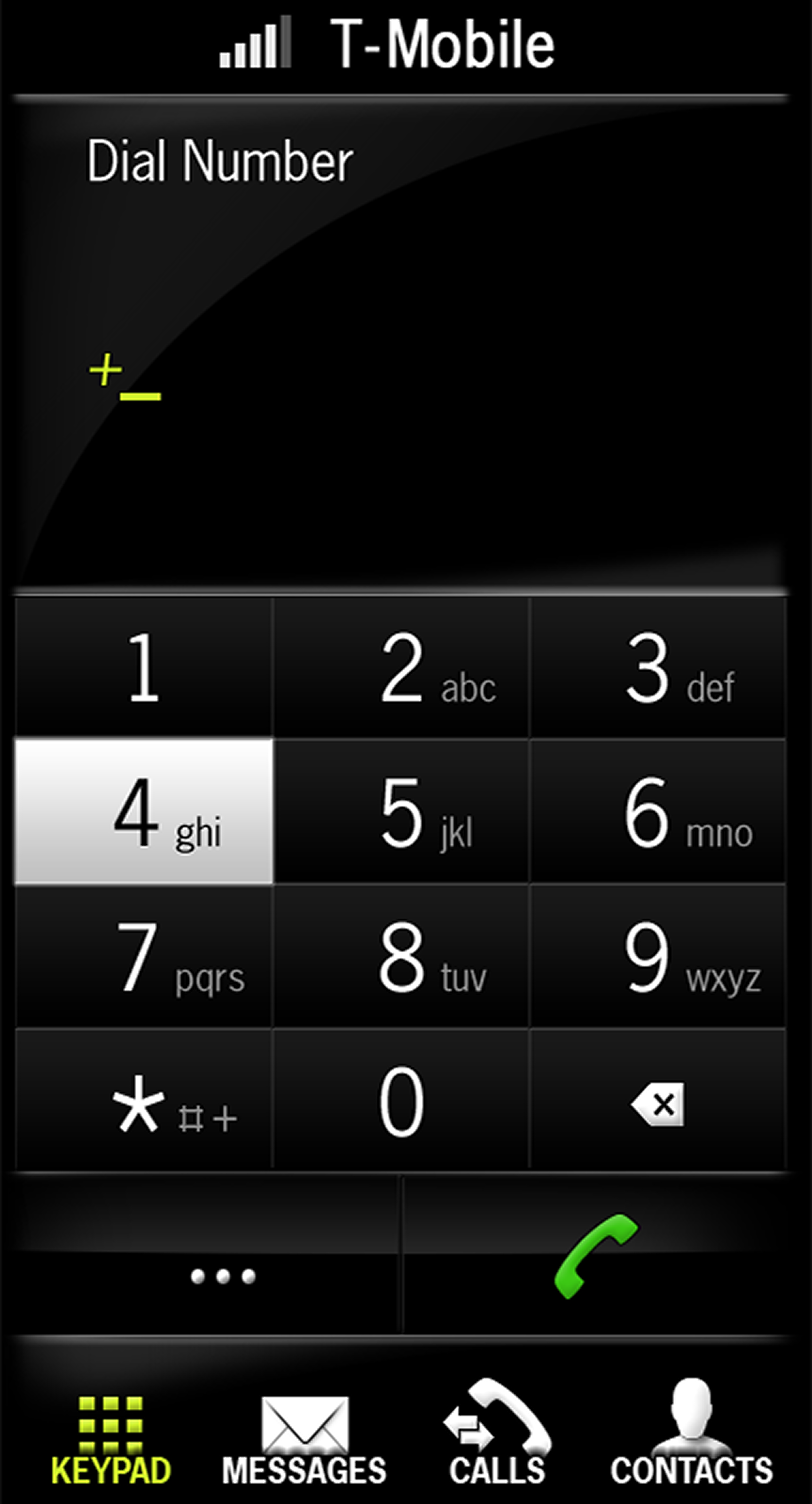812x1504 pixels.
Task: Tap the 2 abc key
Action: [x=401, y=667]
